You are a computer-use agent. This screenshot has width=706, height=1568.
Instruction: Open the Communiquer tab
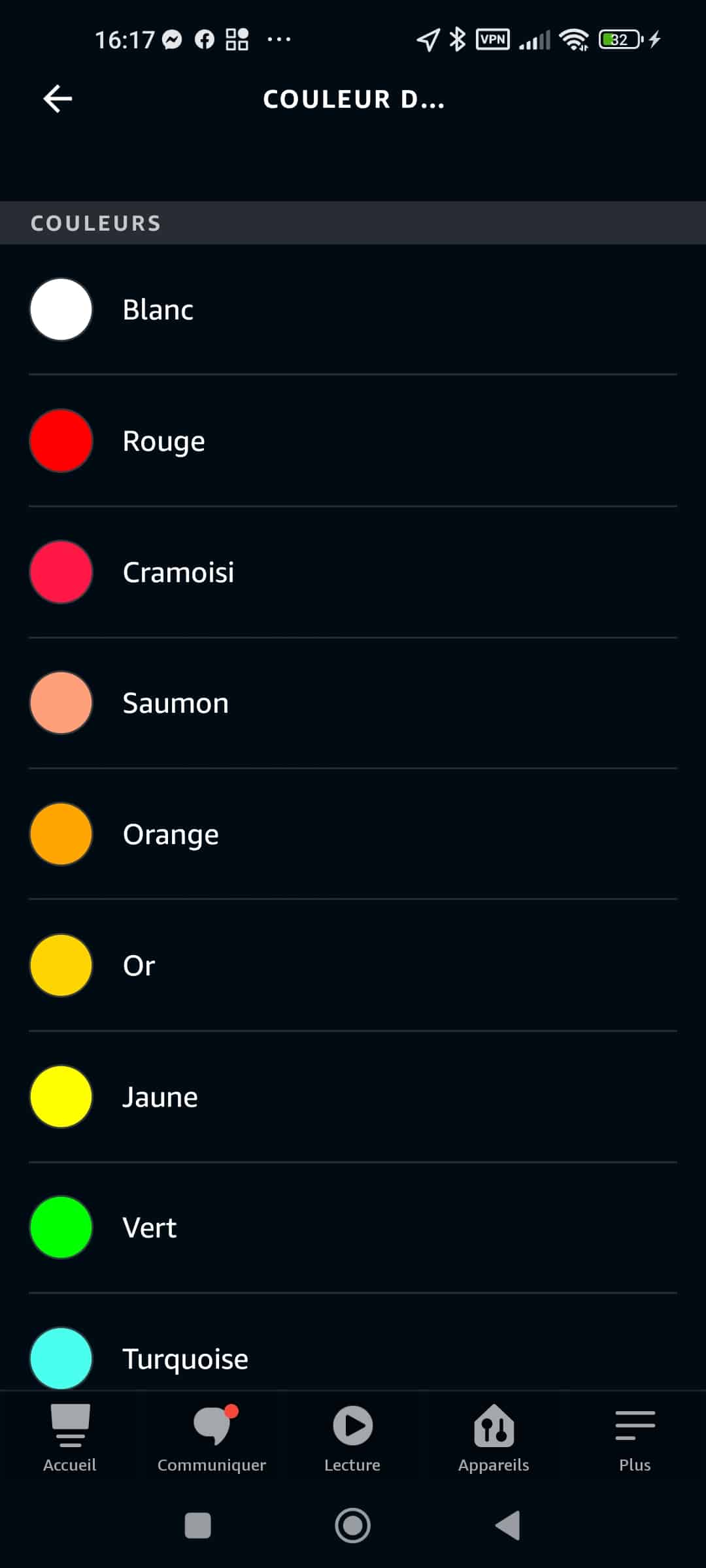tap(211, 1438)
